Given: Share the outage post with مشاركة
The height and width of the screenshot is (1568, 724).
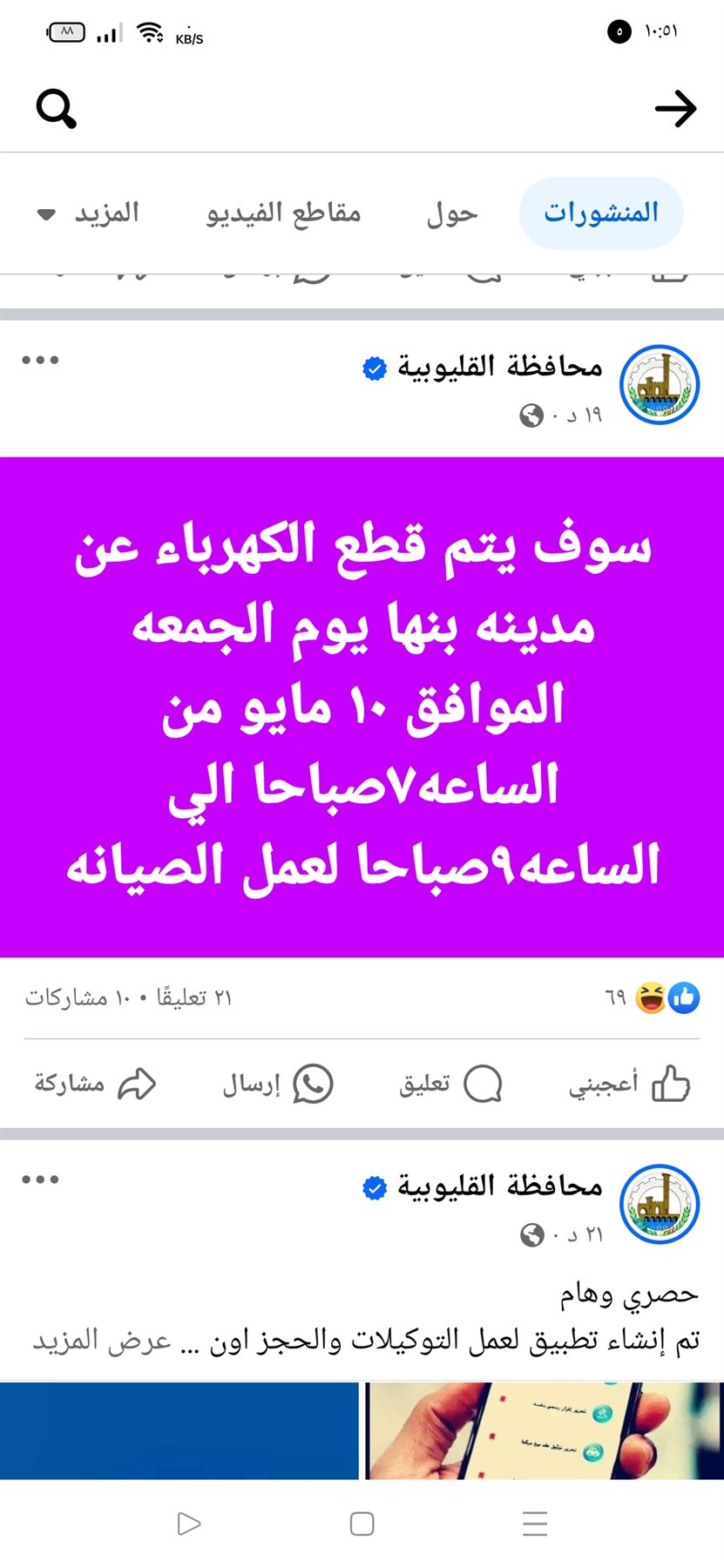Looking at the screenshot, I should point(95,1085).
